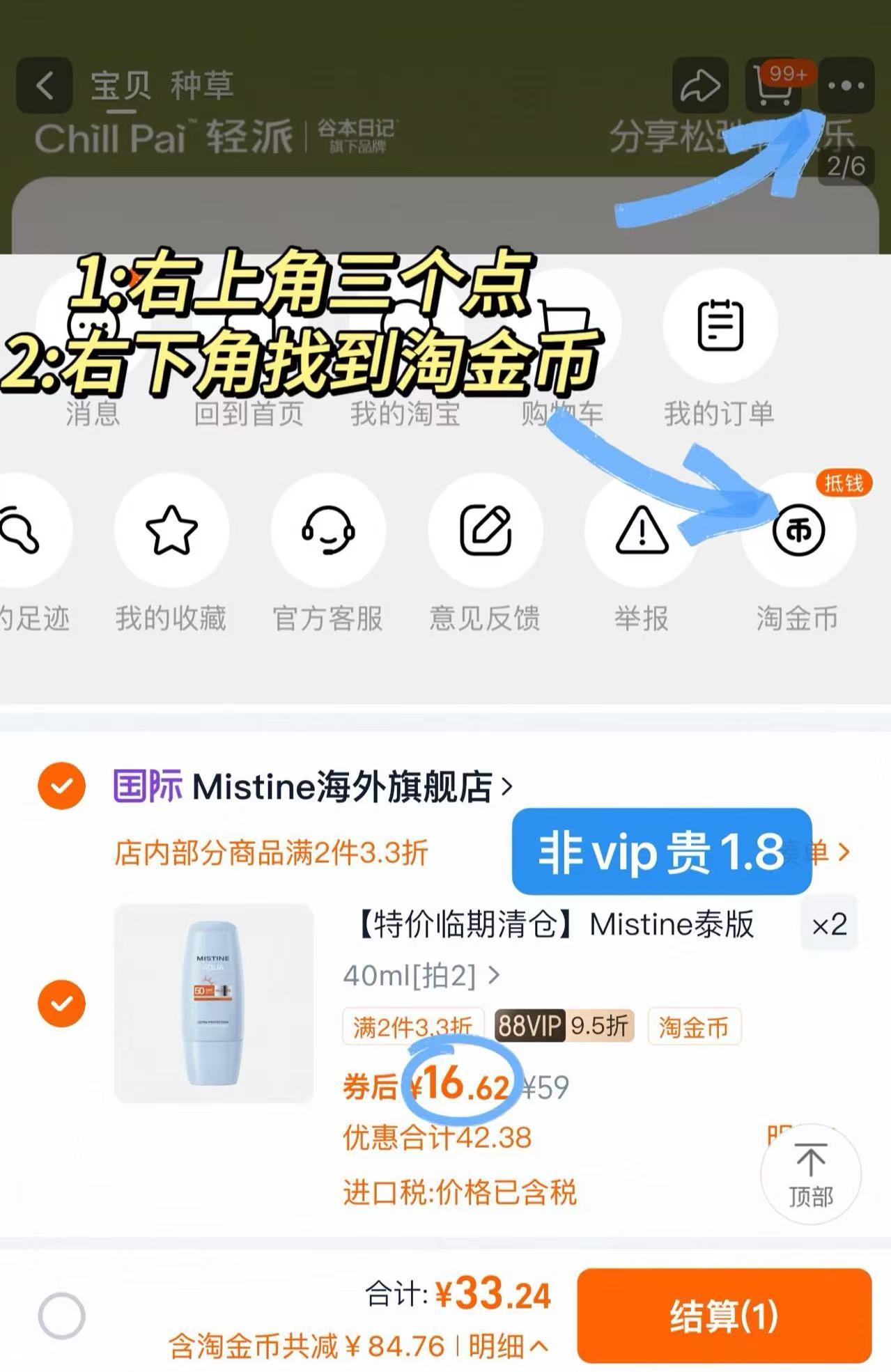Tap the share arrow icon at top
The width and height of the screenshot is (891, 1372).
[x=701, y=87]
